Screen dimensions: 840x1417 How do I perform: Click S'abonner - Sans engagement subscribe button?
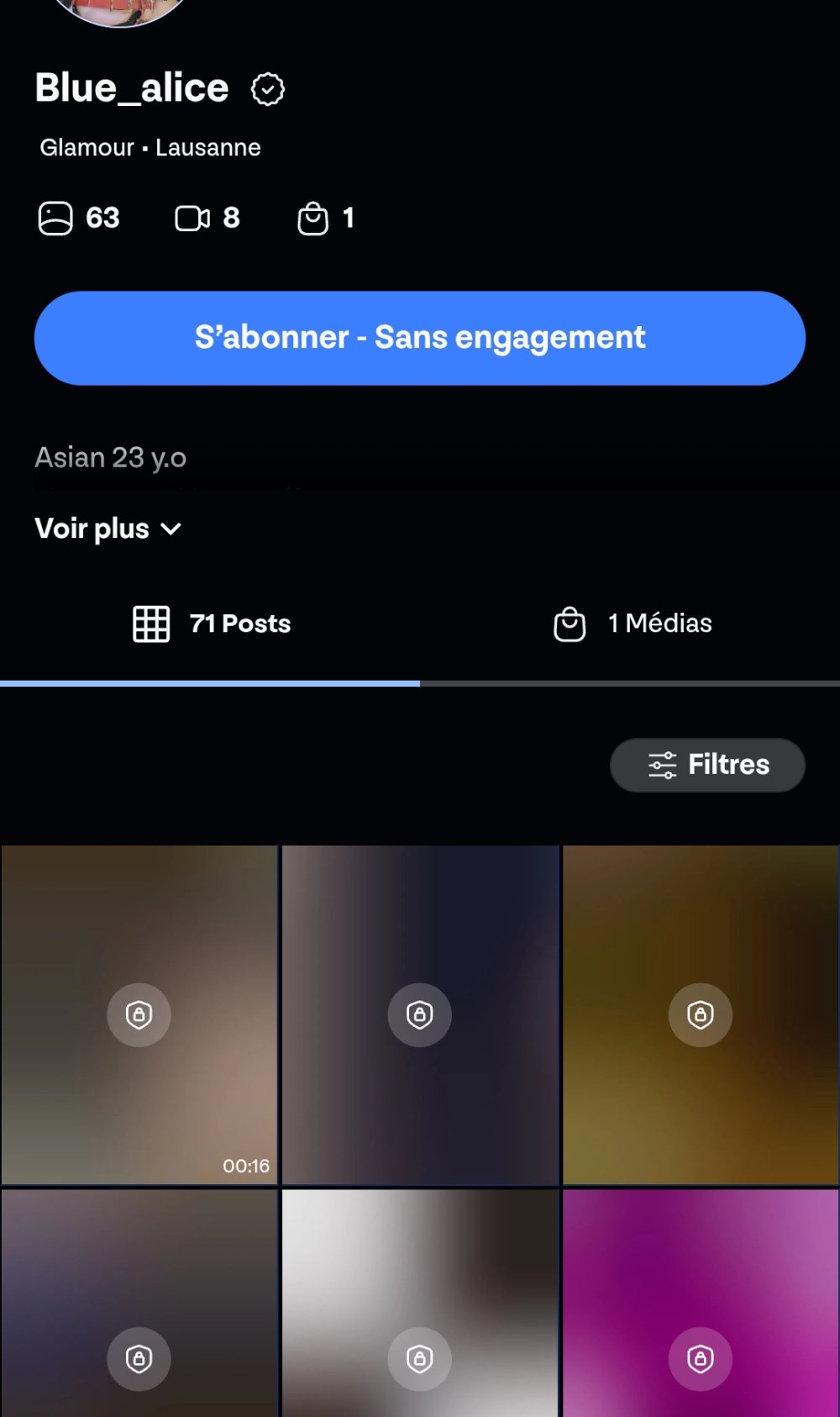[x=420, y=338]
